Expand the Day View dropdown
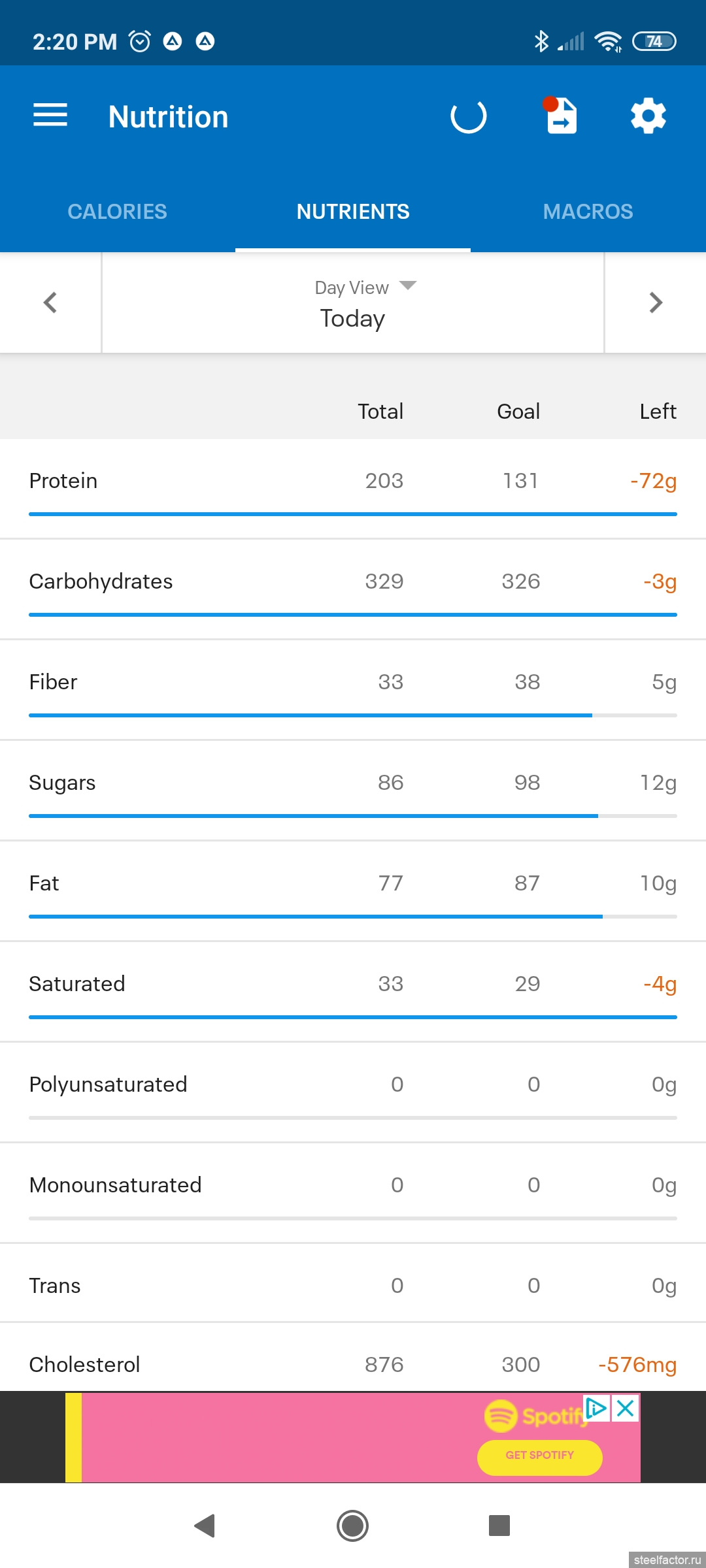Screen dimensions: 706x1568 (365, 287)
